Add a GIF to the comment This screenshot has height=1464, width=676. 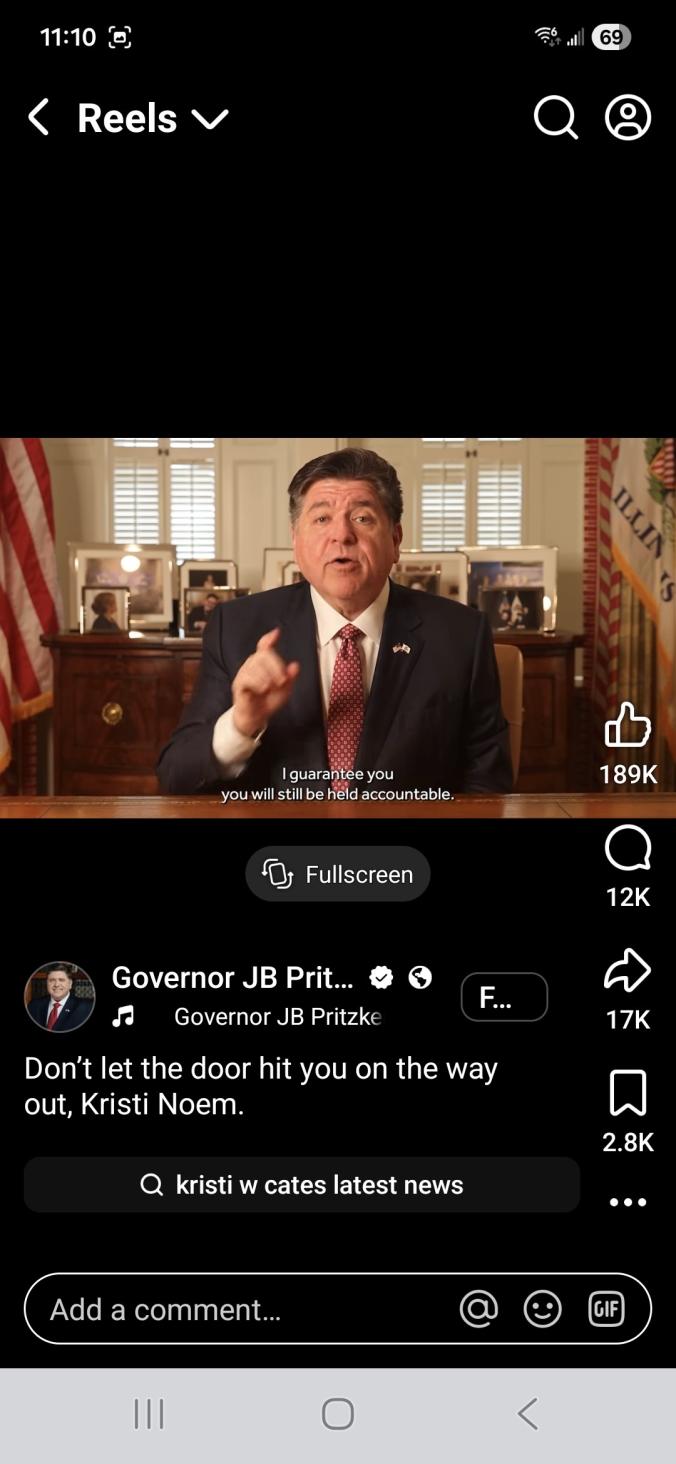point(607,1309)
